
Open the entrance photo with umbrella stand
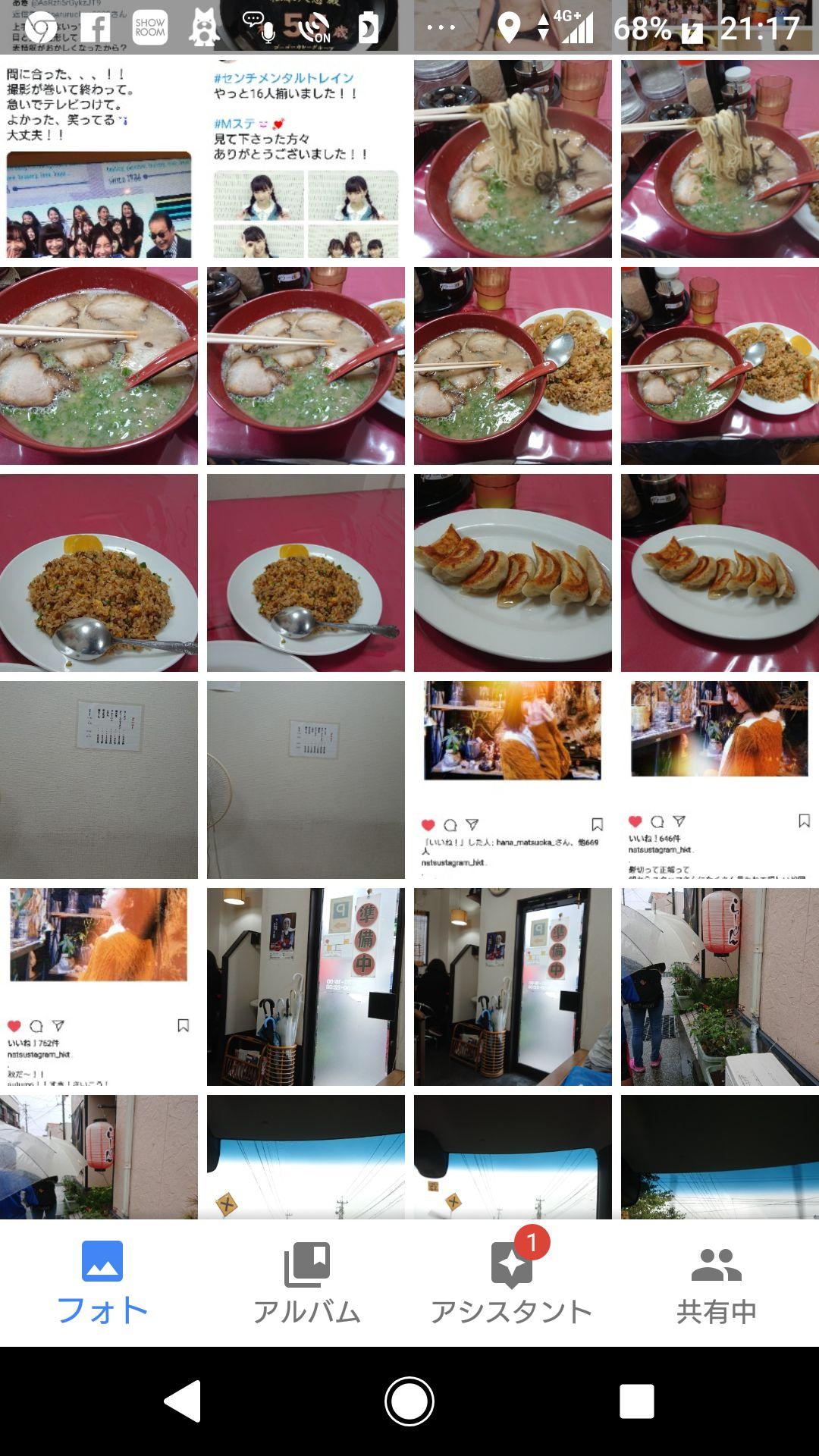(306, 986)
